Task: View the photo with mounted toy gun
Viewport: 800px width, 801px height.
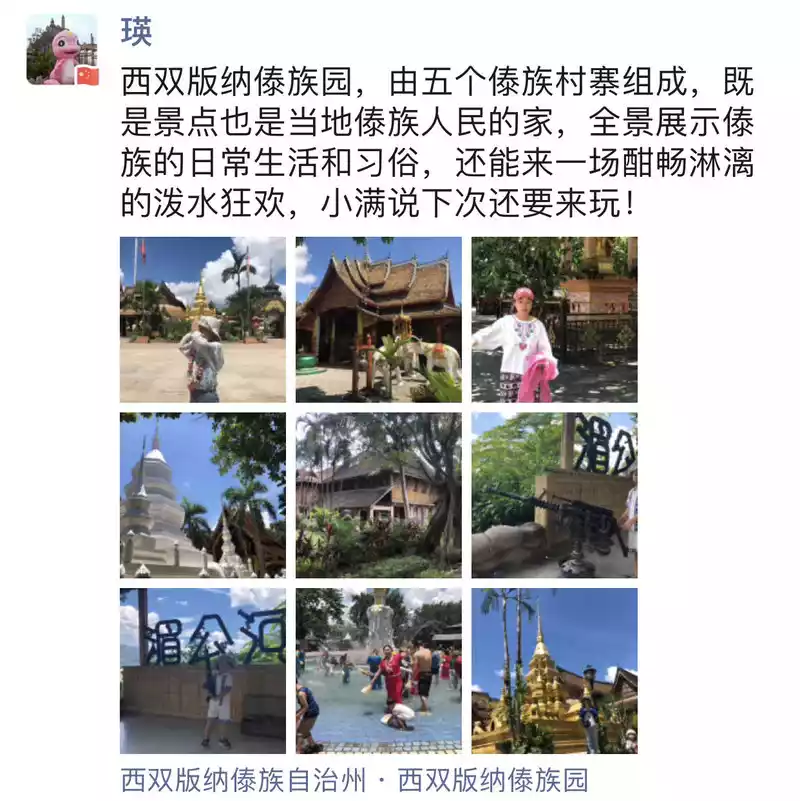Action: coord(554,495)
